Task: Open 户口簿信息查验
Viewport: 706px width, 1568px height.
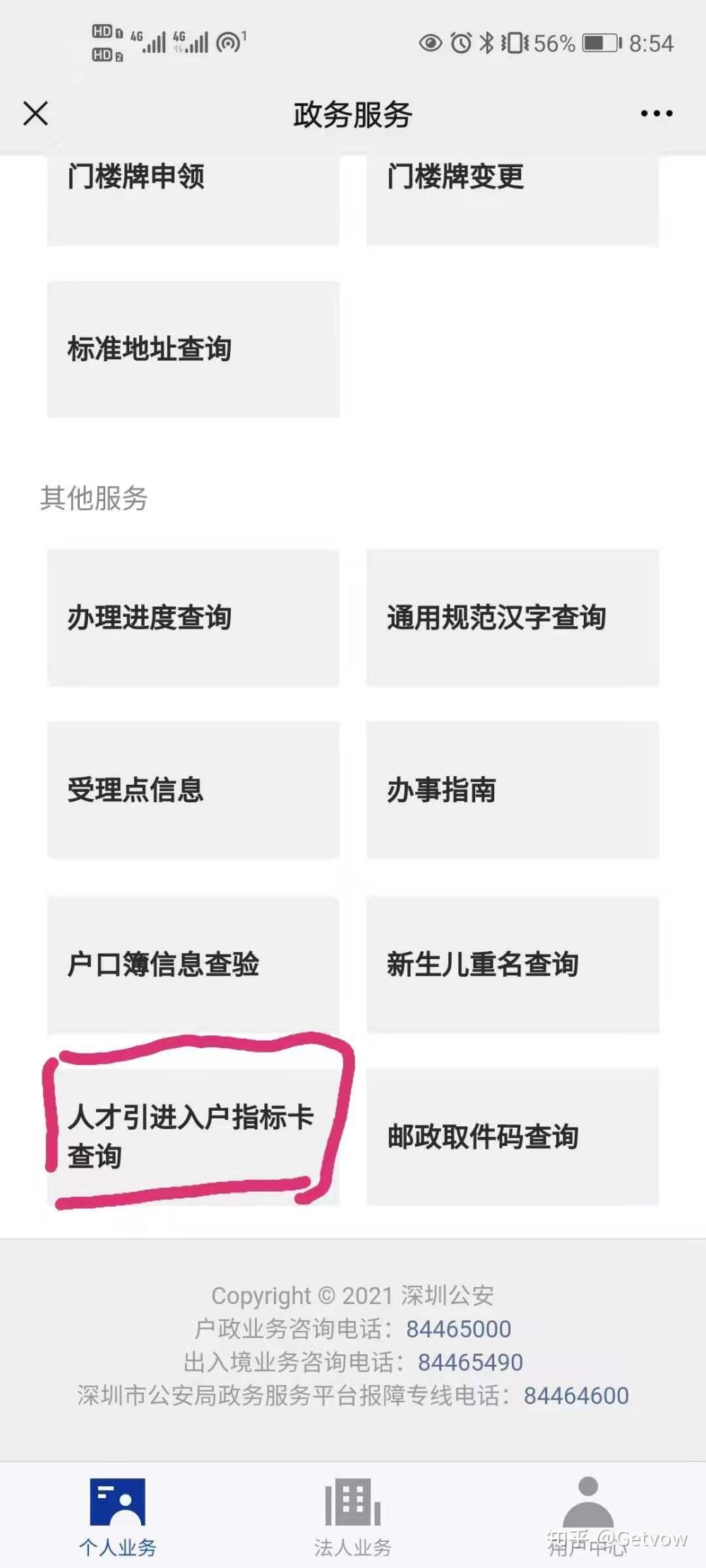Action: (193, 964)
